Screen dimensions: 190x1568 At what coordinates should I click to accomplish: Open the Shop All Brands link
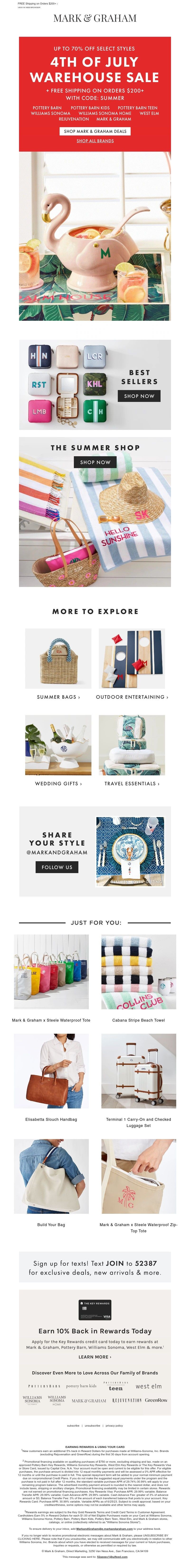pyautogui.click(x=95, y=141)
